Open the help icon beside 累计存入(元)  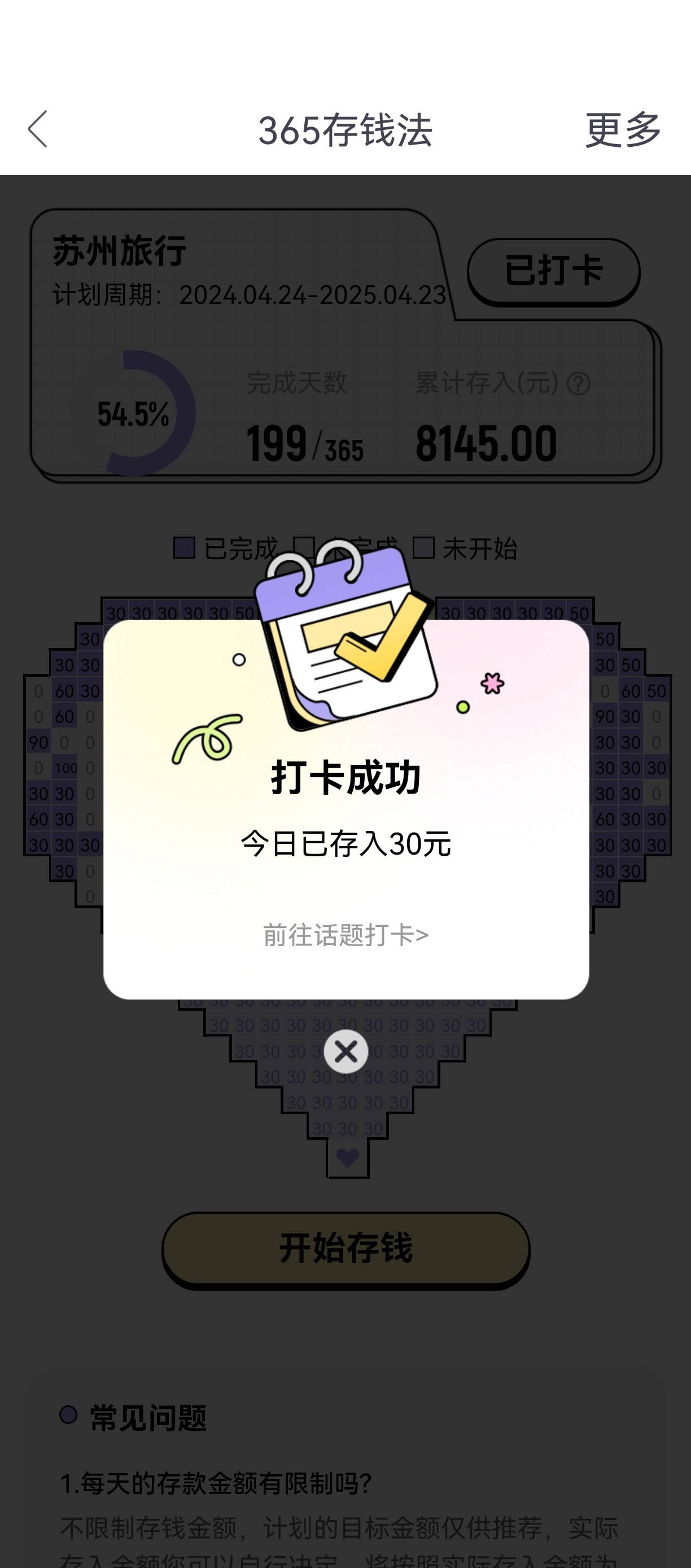(579, 384)
